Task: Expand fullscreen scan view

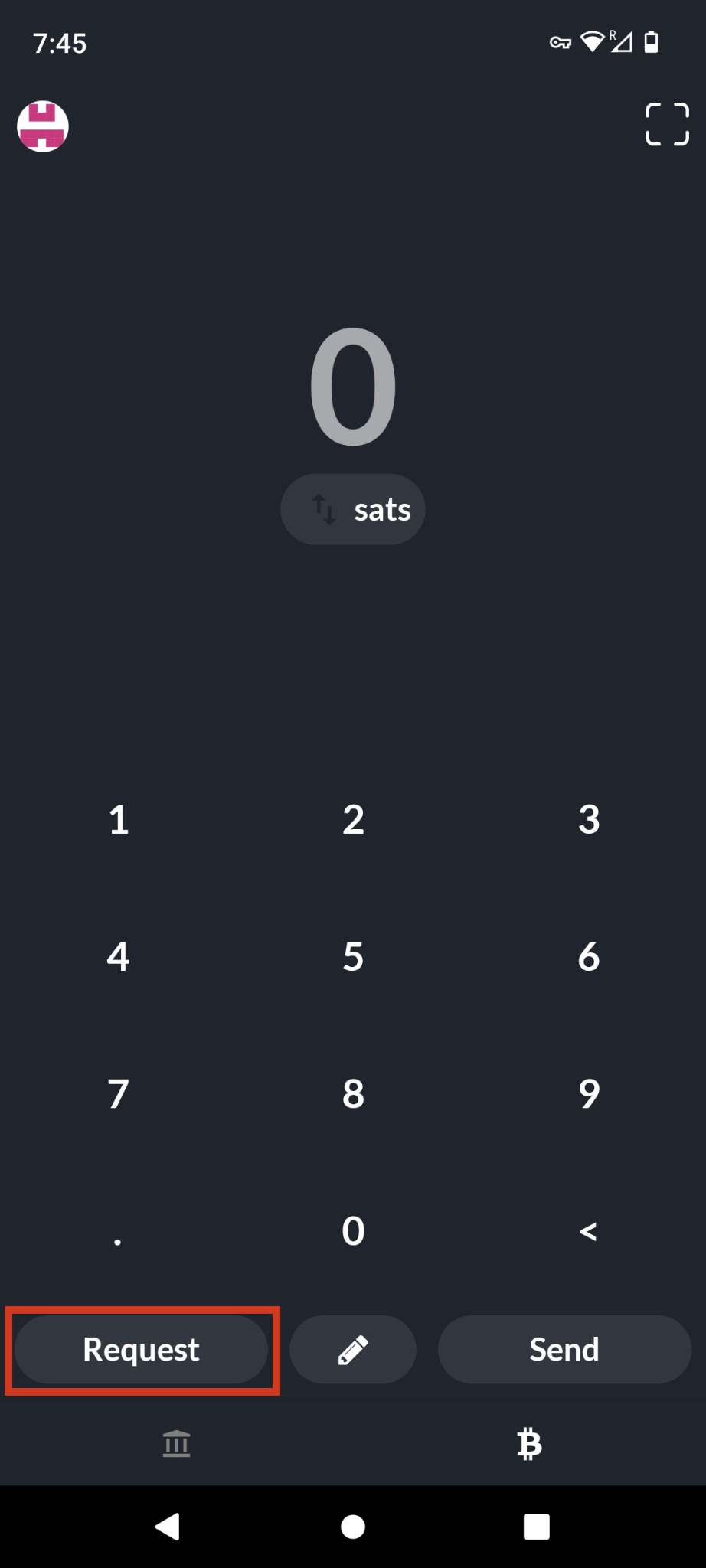Action: 665,125
